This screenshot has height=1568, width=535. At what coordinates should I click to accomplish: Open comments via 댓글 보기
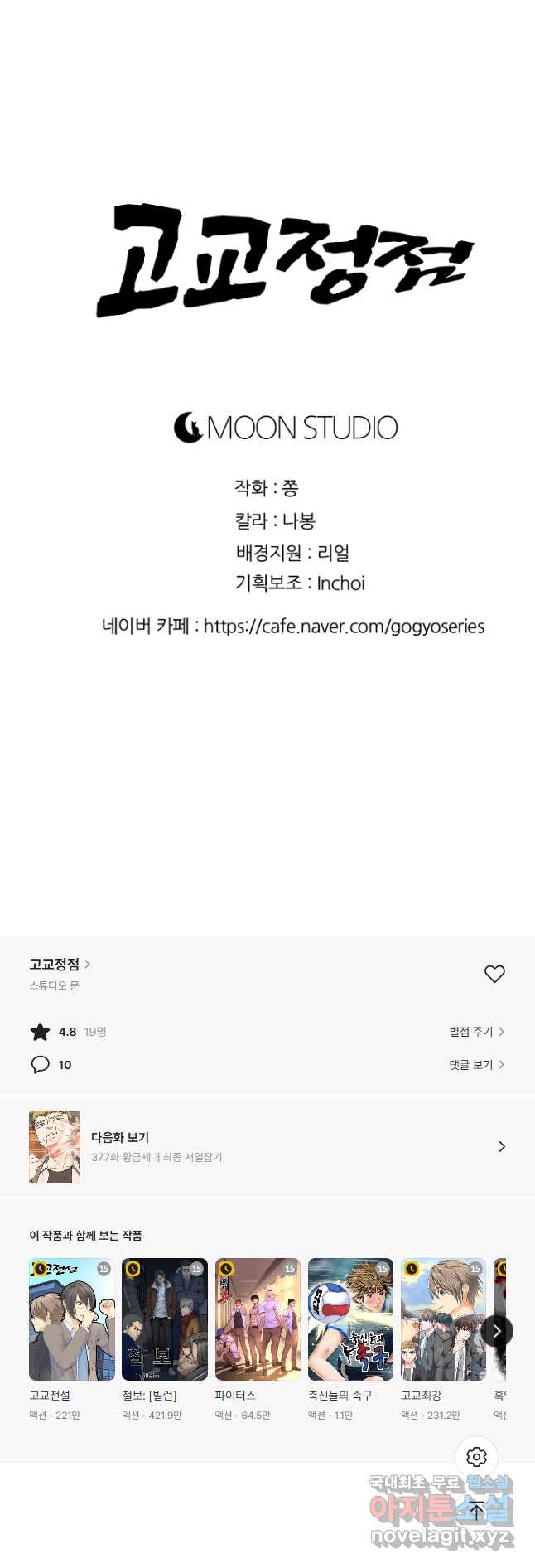(x=476, y=1064)
